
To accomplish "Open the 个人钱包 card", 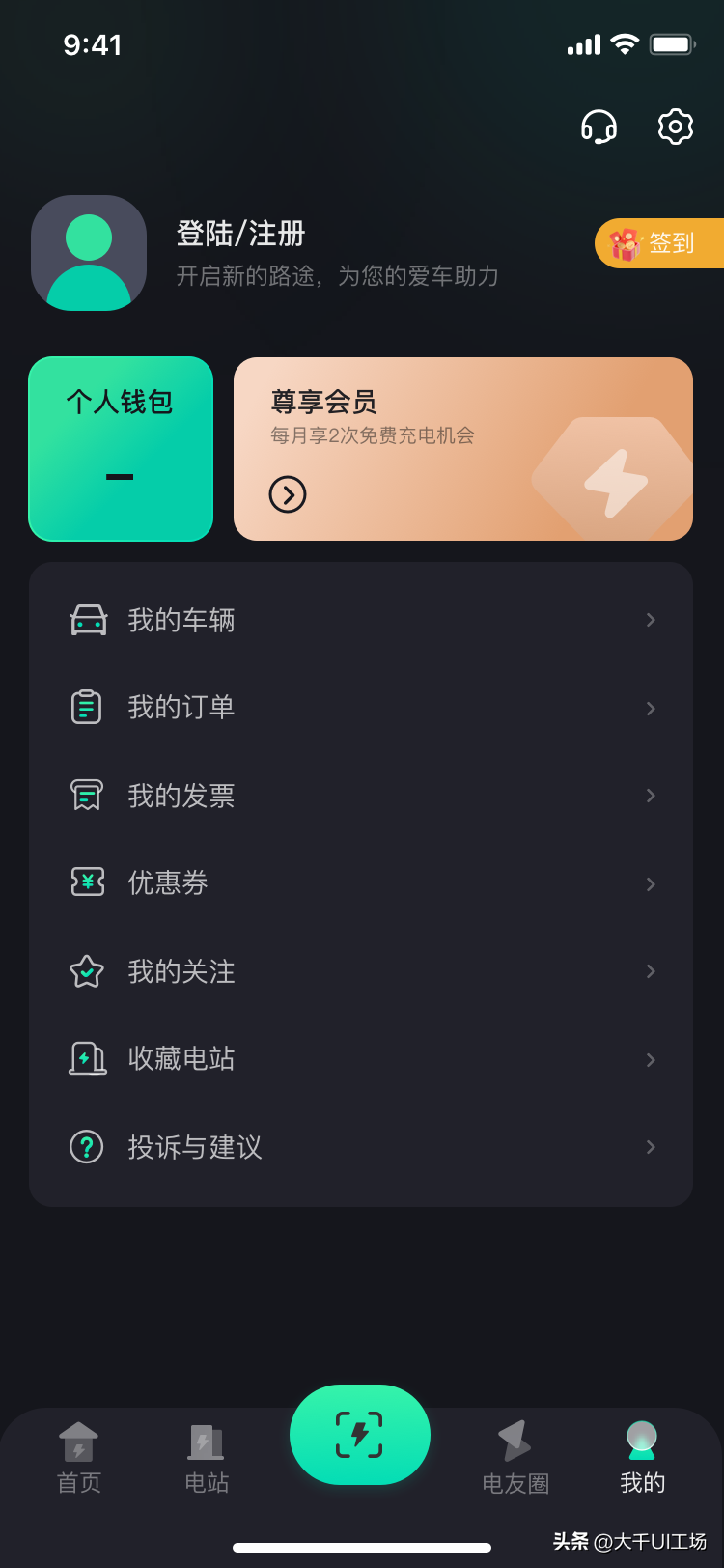I will tap(121, 449).
